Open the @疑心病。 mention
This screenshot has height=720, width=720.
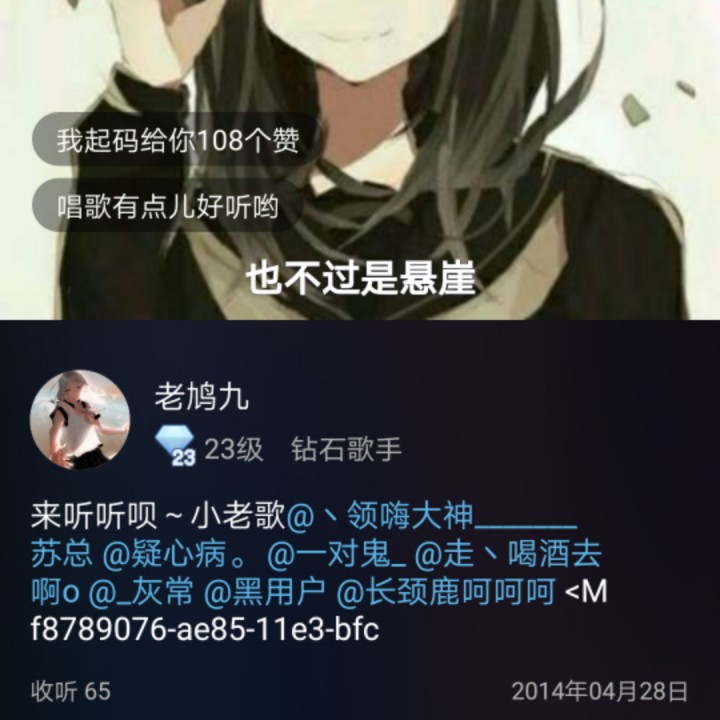pos(179,554)
